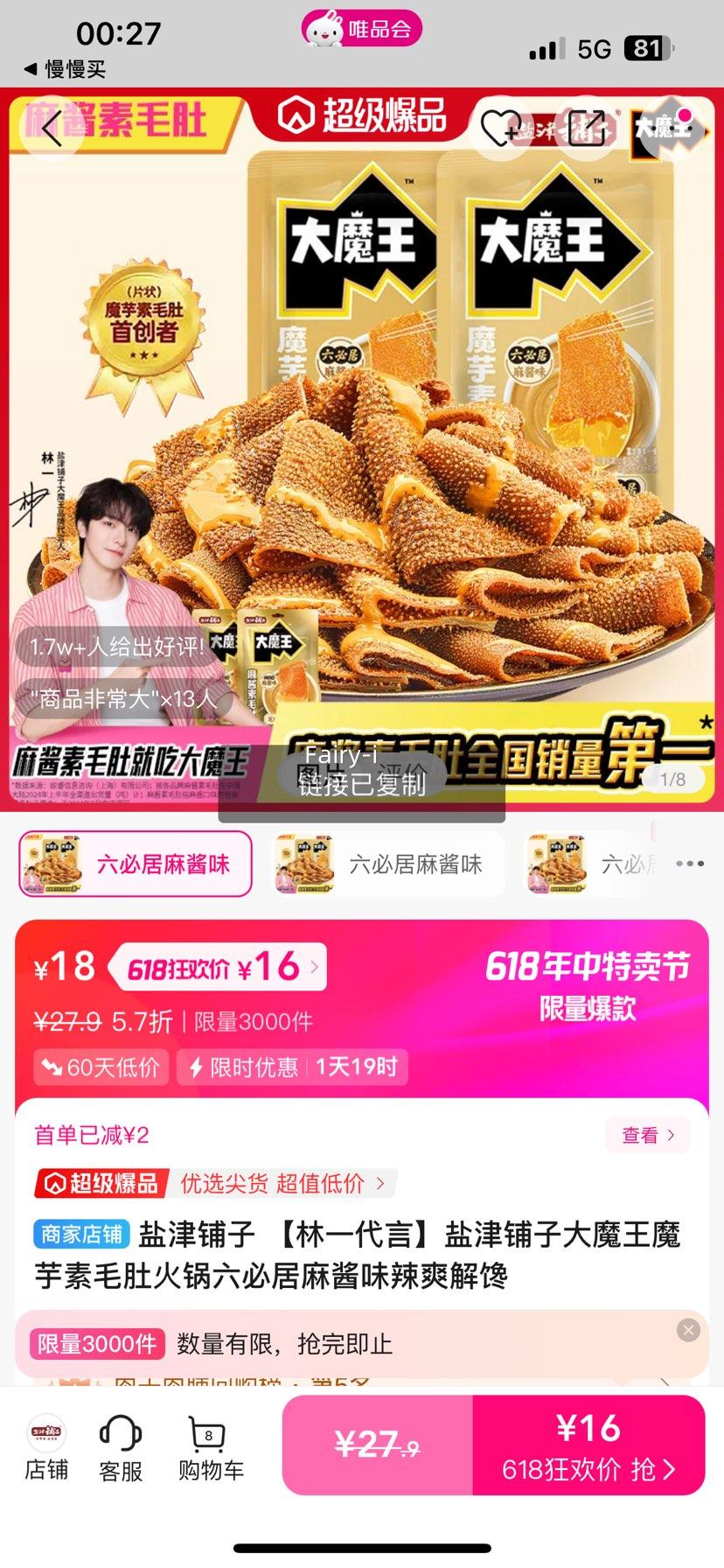Buy at the ¥27.9 regular price

coord(378,1445)
